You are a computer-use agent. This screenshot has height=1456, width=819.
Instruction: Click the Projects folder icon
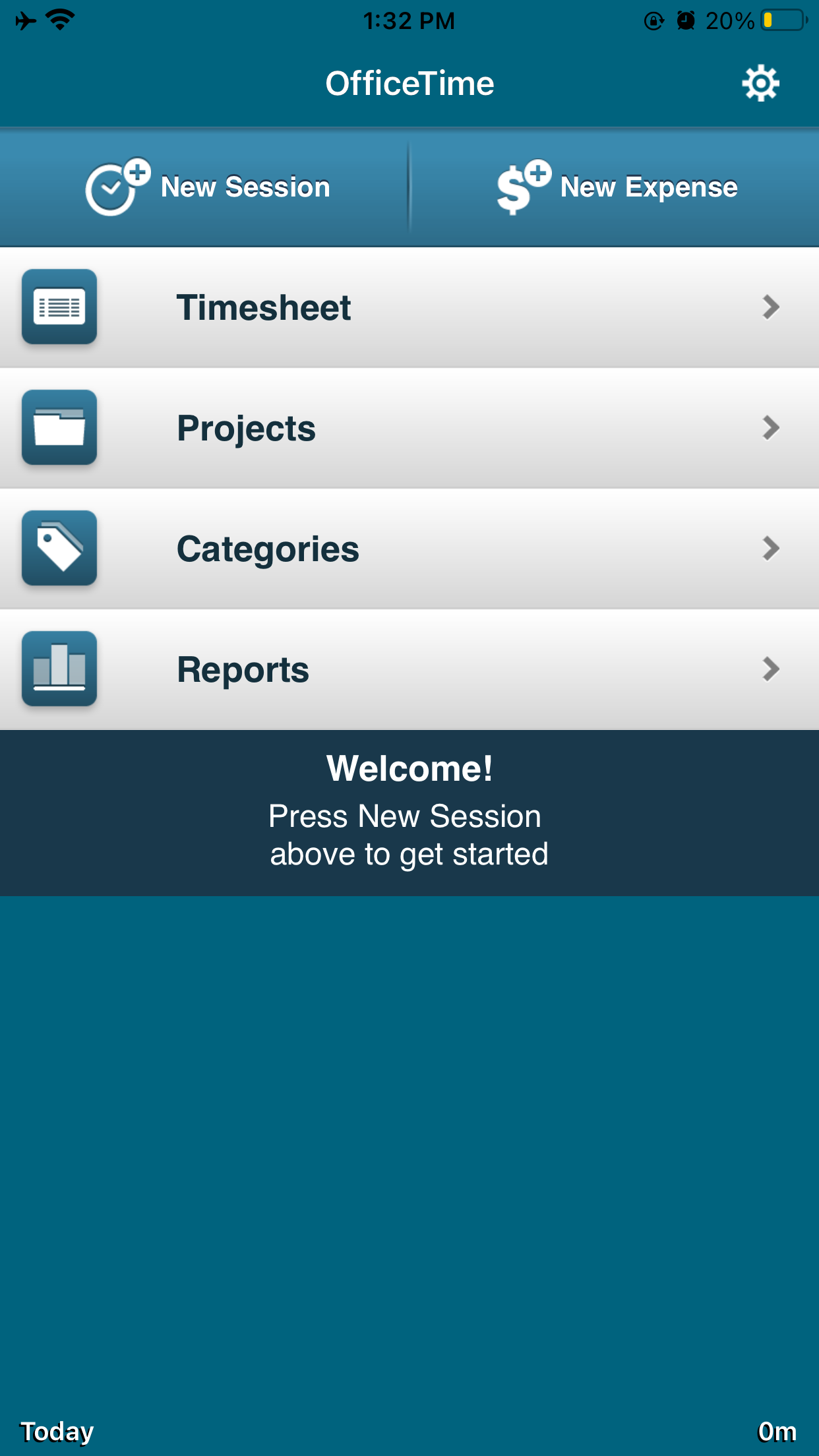[59, 427]
